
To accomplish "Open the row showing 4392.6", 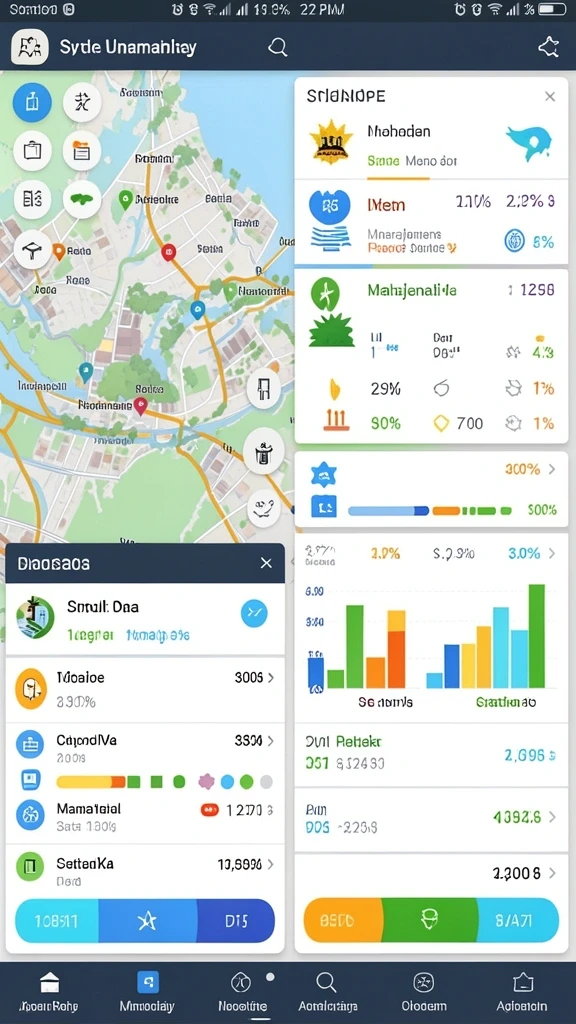I will coord(431,820).
